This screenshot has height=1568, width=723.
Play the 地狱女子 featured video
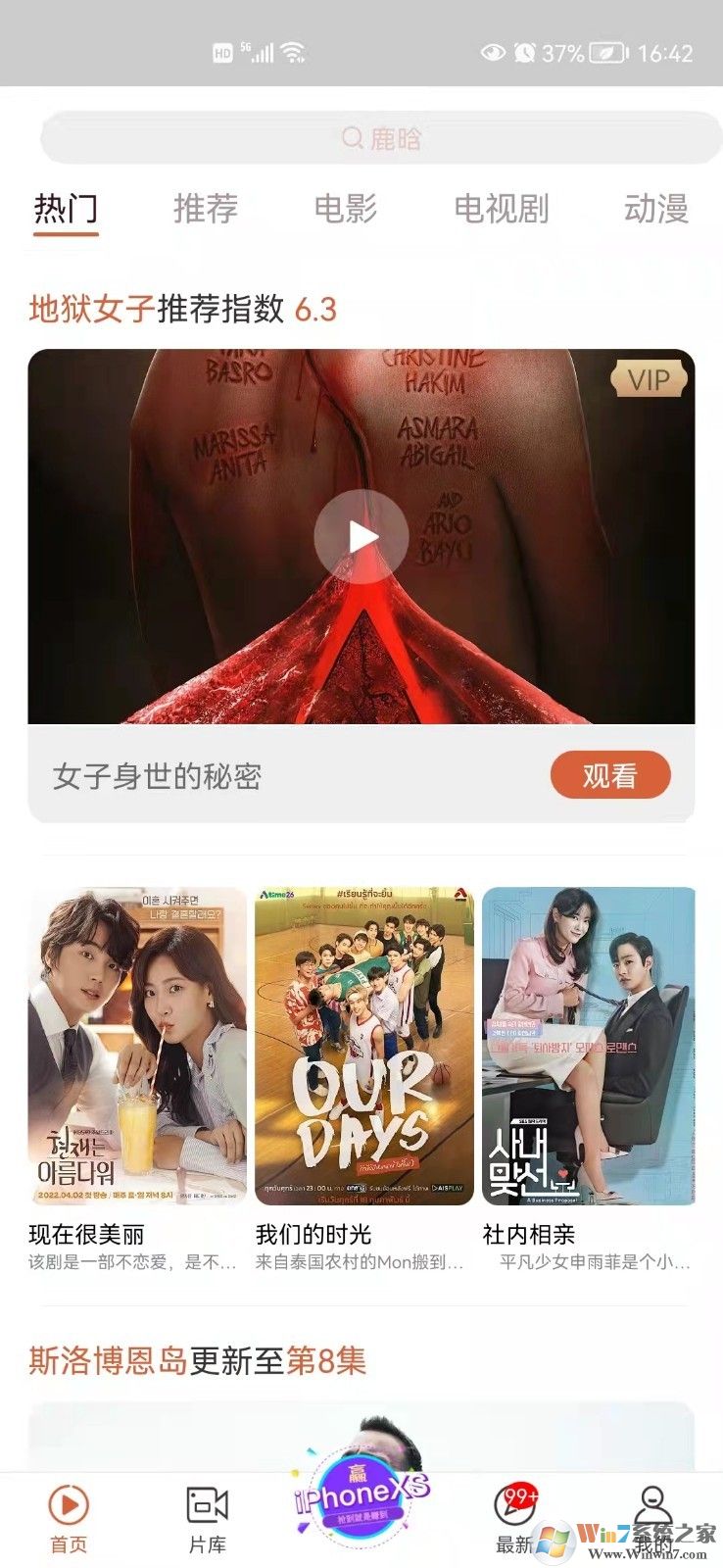coord(361,536)
